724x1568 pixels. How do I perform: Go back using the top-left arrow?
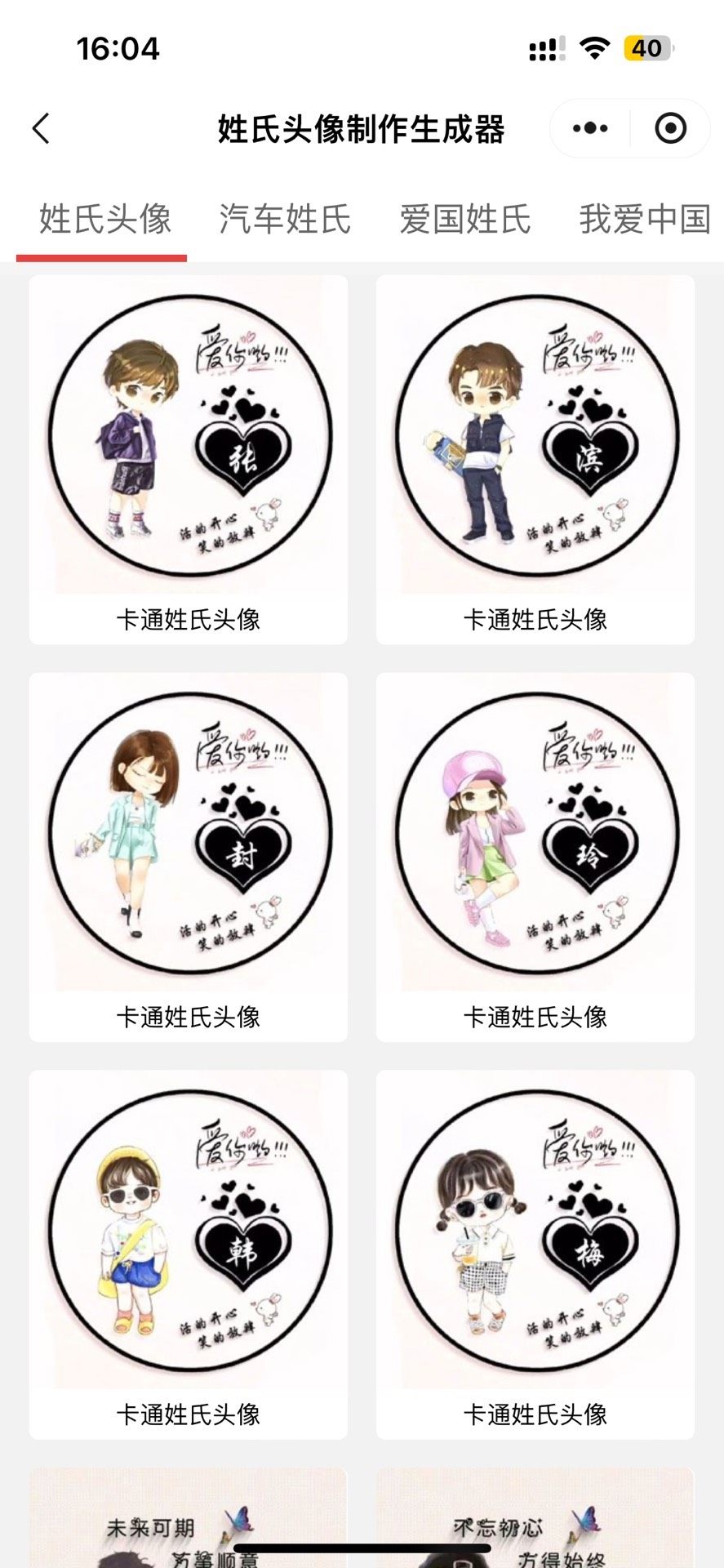(41, 129)
